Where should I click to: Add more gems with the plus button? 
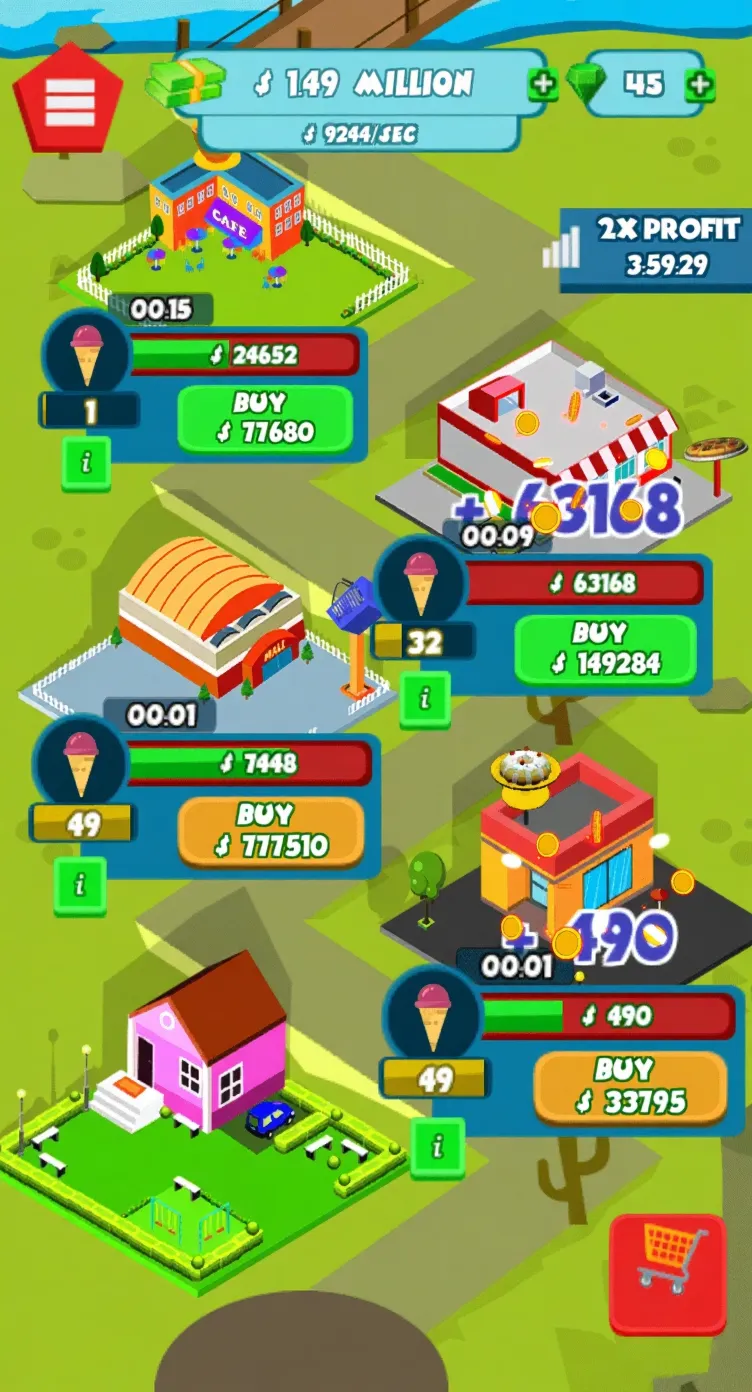click(x=699, y=85)
